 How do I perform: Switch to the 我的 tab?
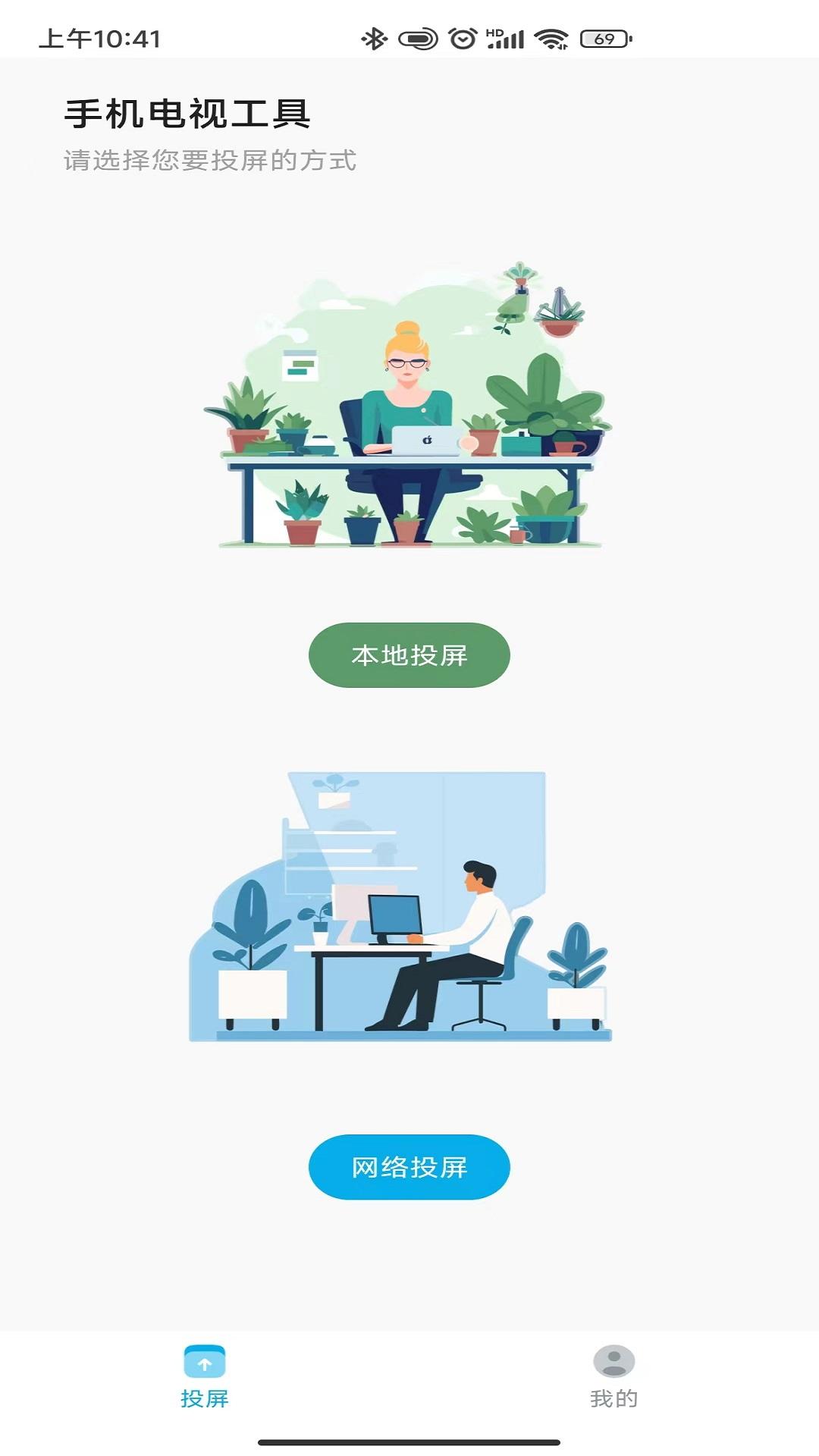pos(613,1376)
